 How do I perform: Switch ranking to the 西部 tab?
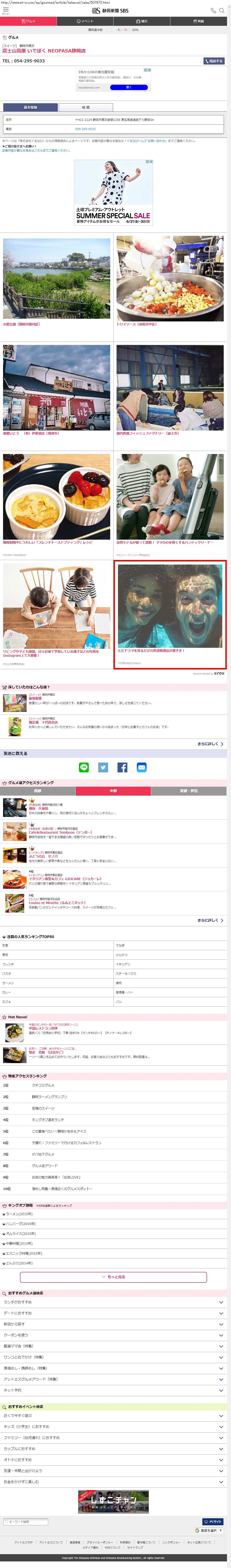(38, 791)
